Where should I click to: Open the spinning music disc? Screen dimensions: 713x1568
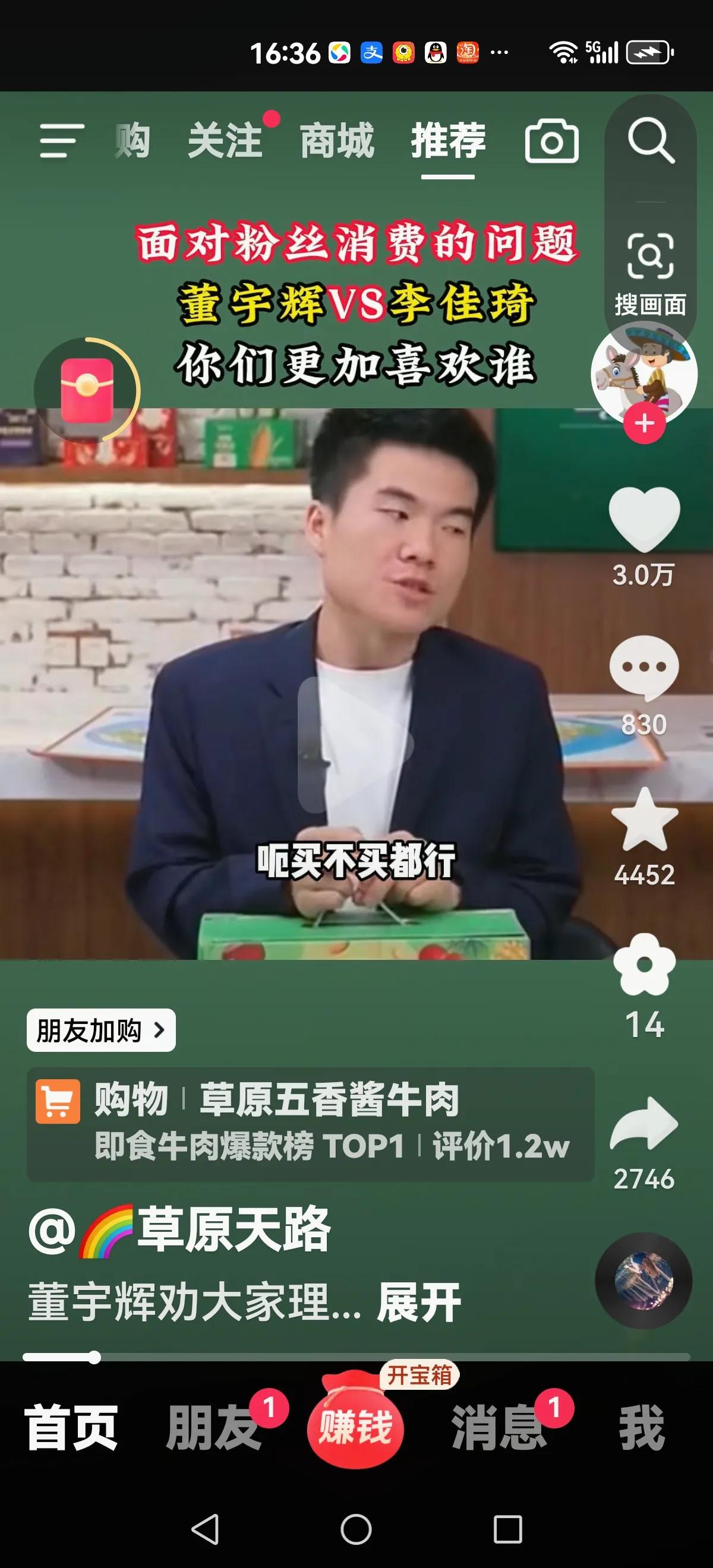point(643,1280)
